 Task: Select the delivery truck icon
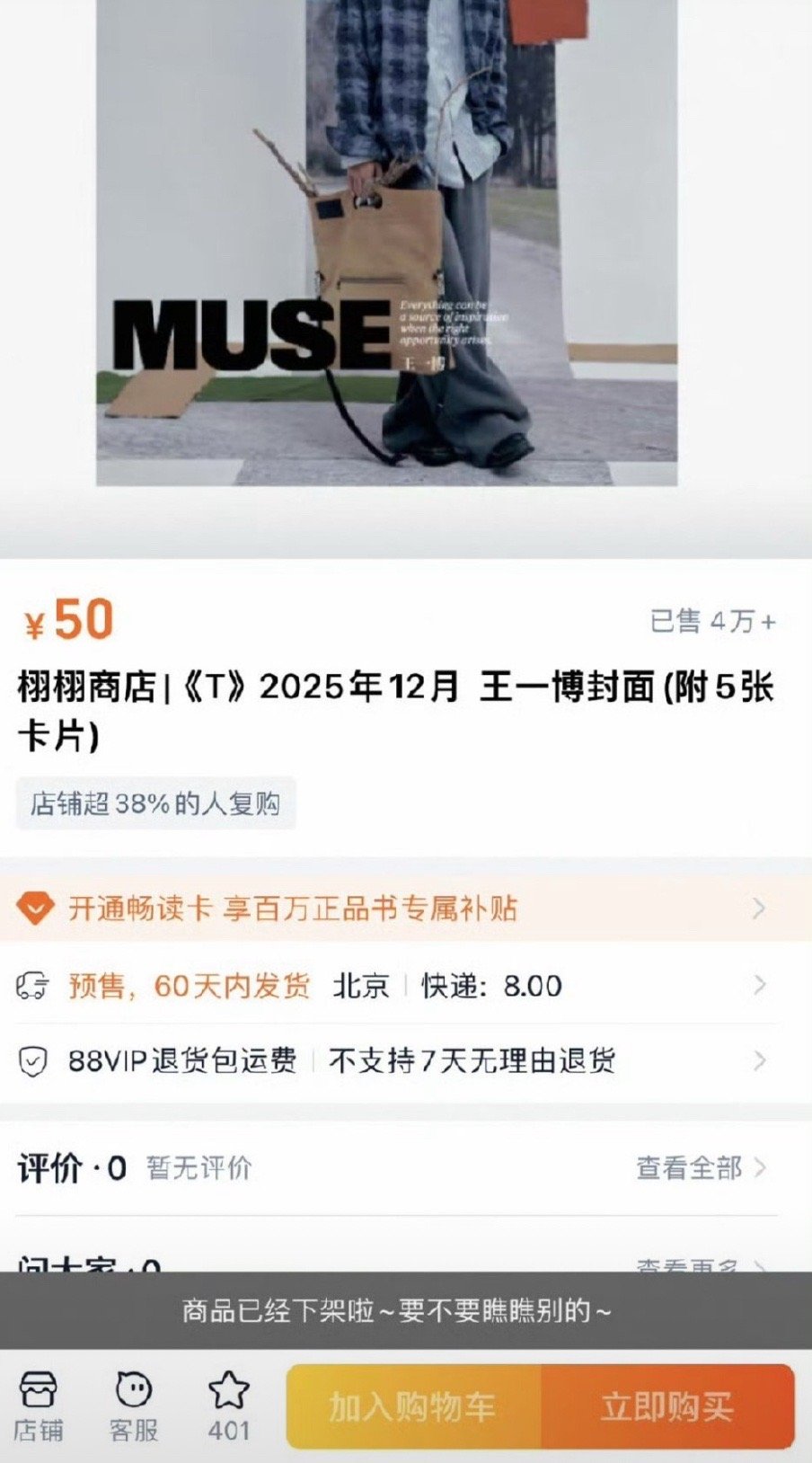pos(32,986)
